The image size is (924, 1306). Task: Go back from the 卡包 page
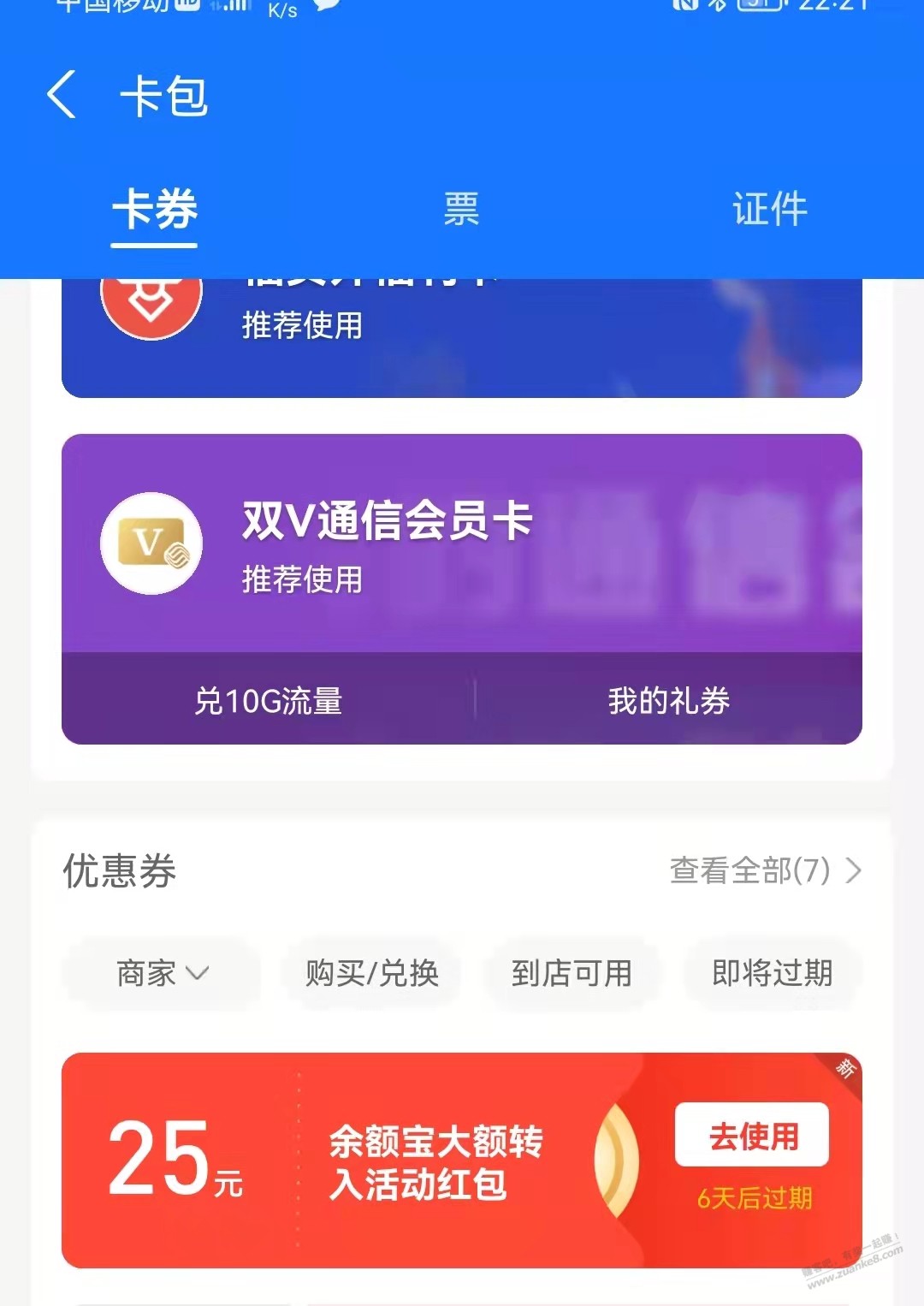point(62,95)
